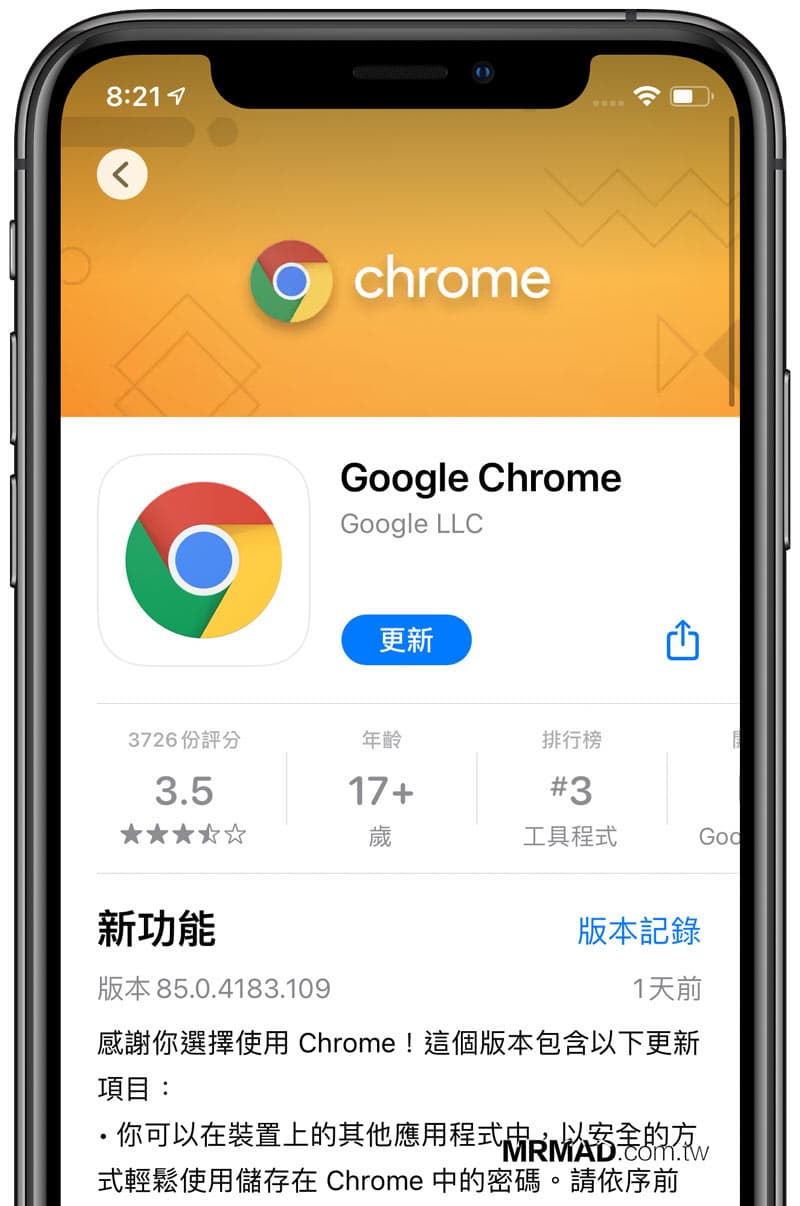Share Google Chrome via share icon
The image size is (800, 1206).
(682, 640)
